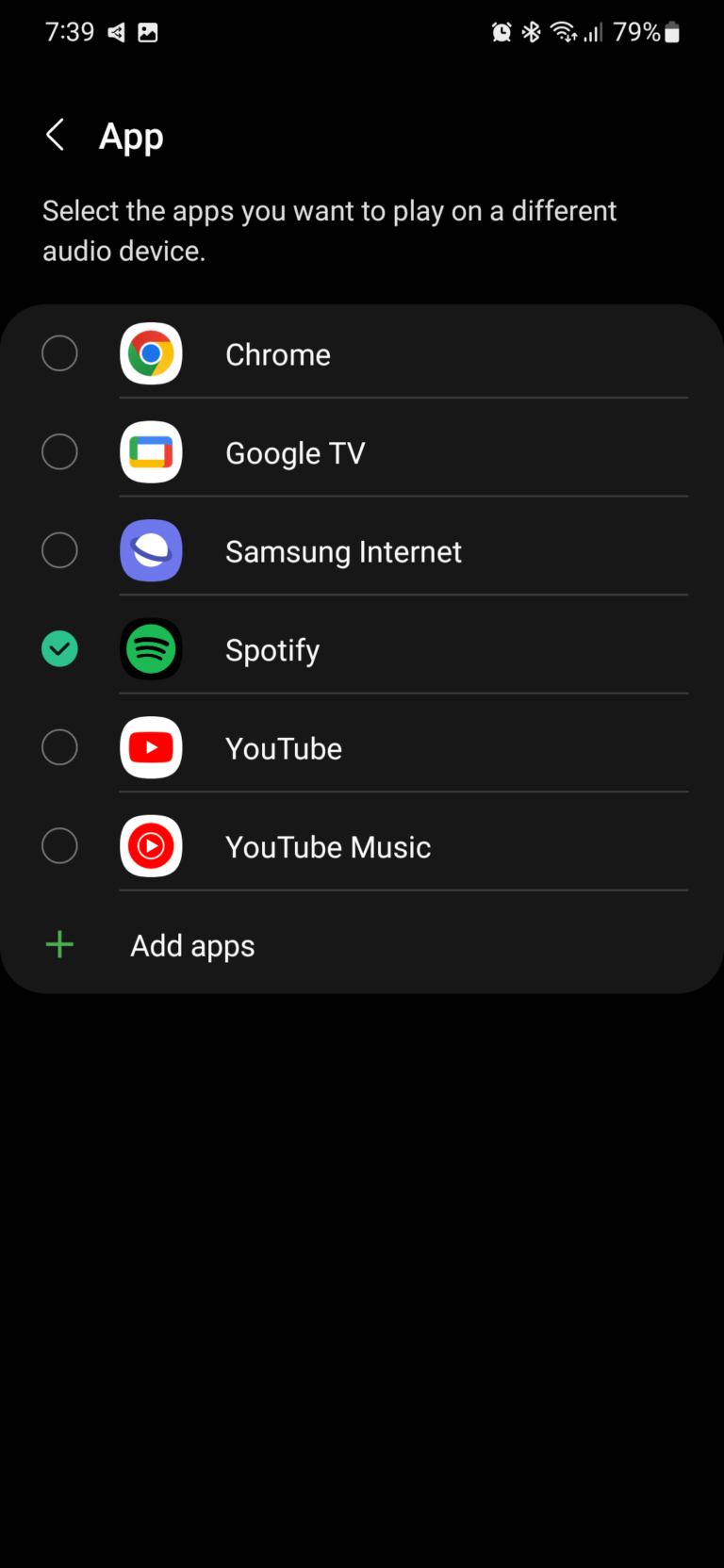The image size is (724, 1568).
Task: Enable Google TV audio routing
Action: (x=59, y=451)
